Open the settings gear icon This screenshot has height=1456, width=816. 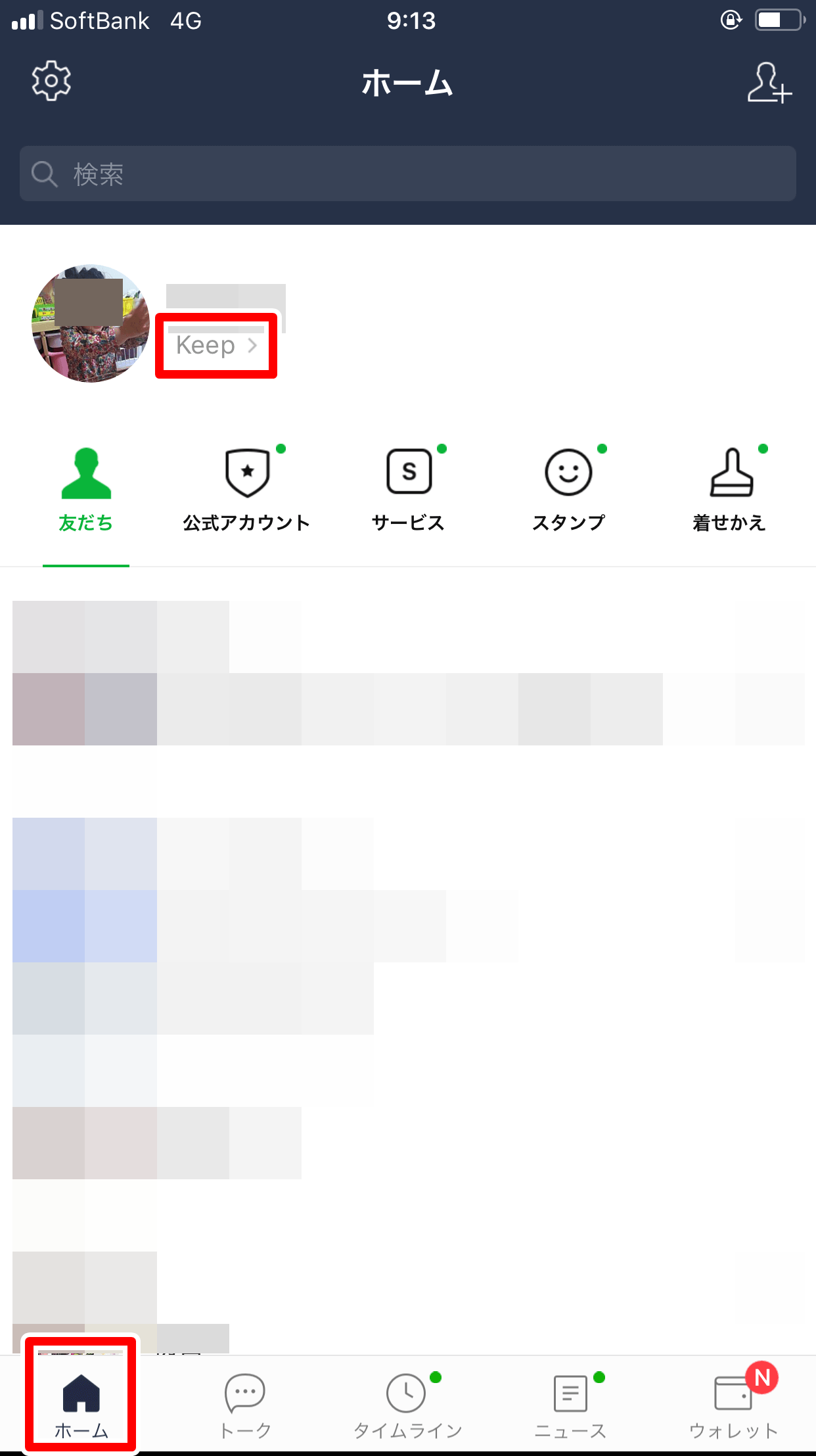pos(51,82)
